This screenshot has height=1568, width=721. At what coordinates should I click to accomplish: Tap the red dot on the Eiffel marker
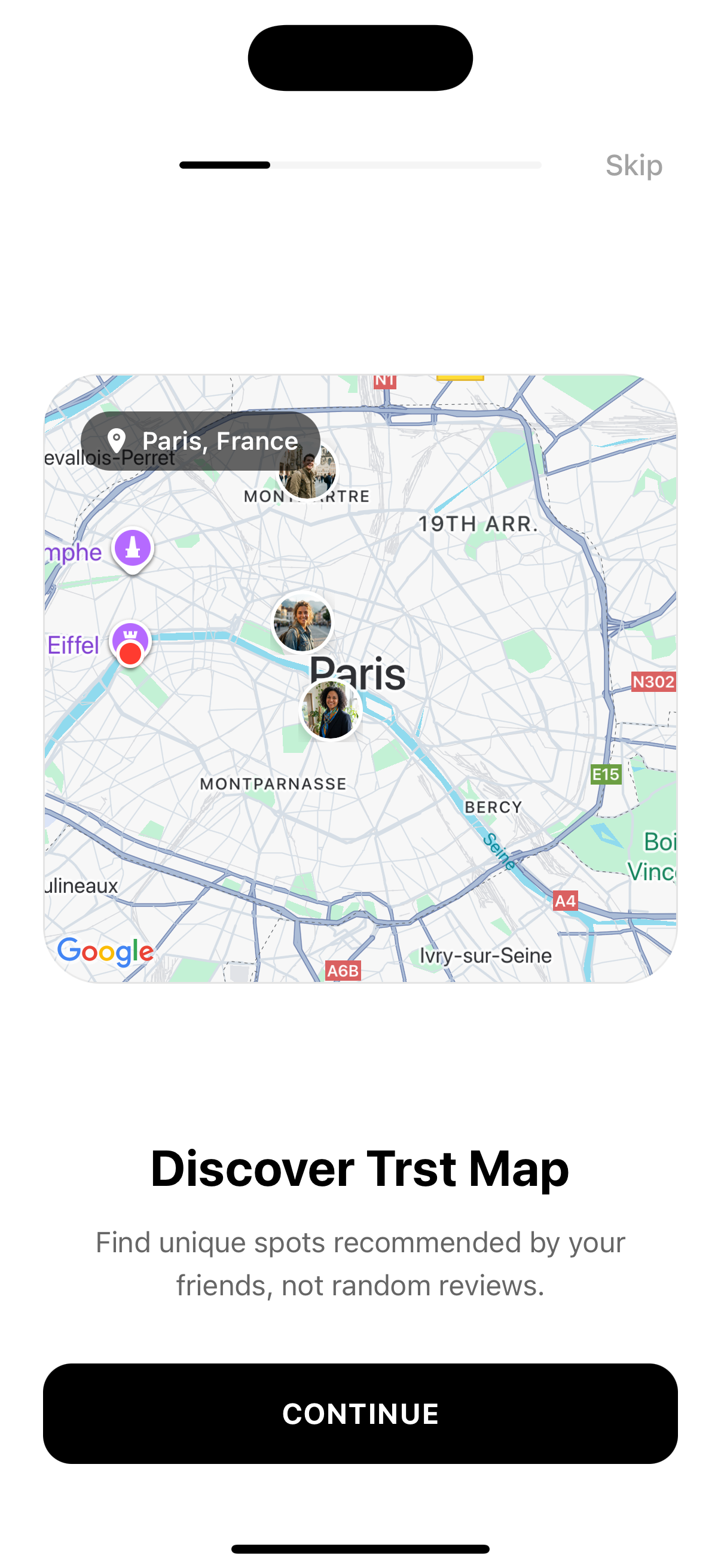(130, 655)
